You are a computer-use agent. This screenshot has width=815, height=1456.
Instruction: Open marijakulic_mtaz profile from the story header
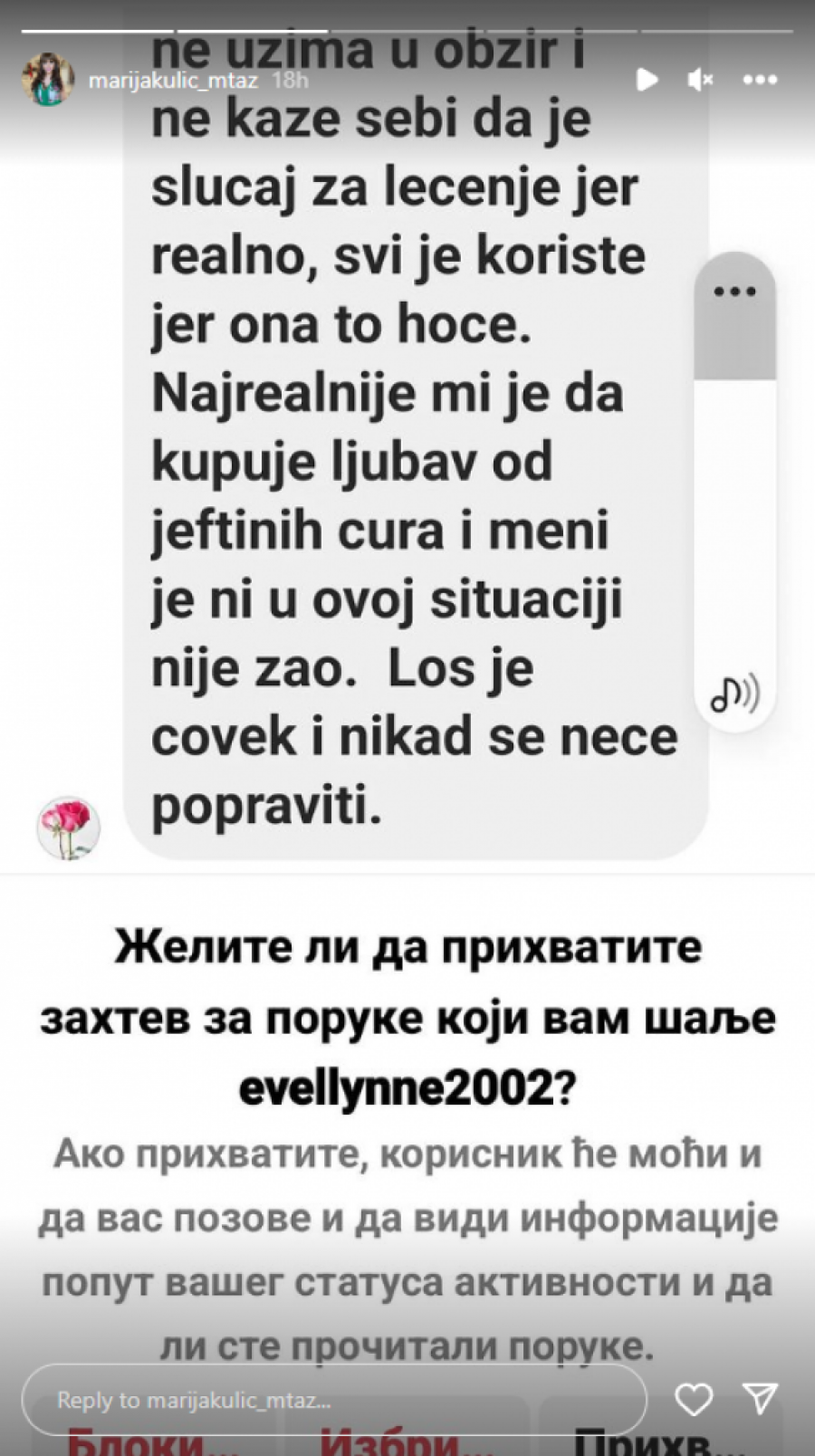tap(172, 81)
